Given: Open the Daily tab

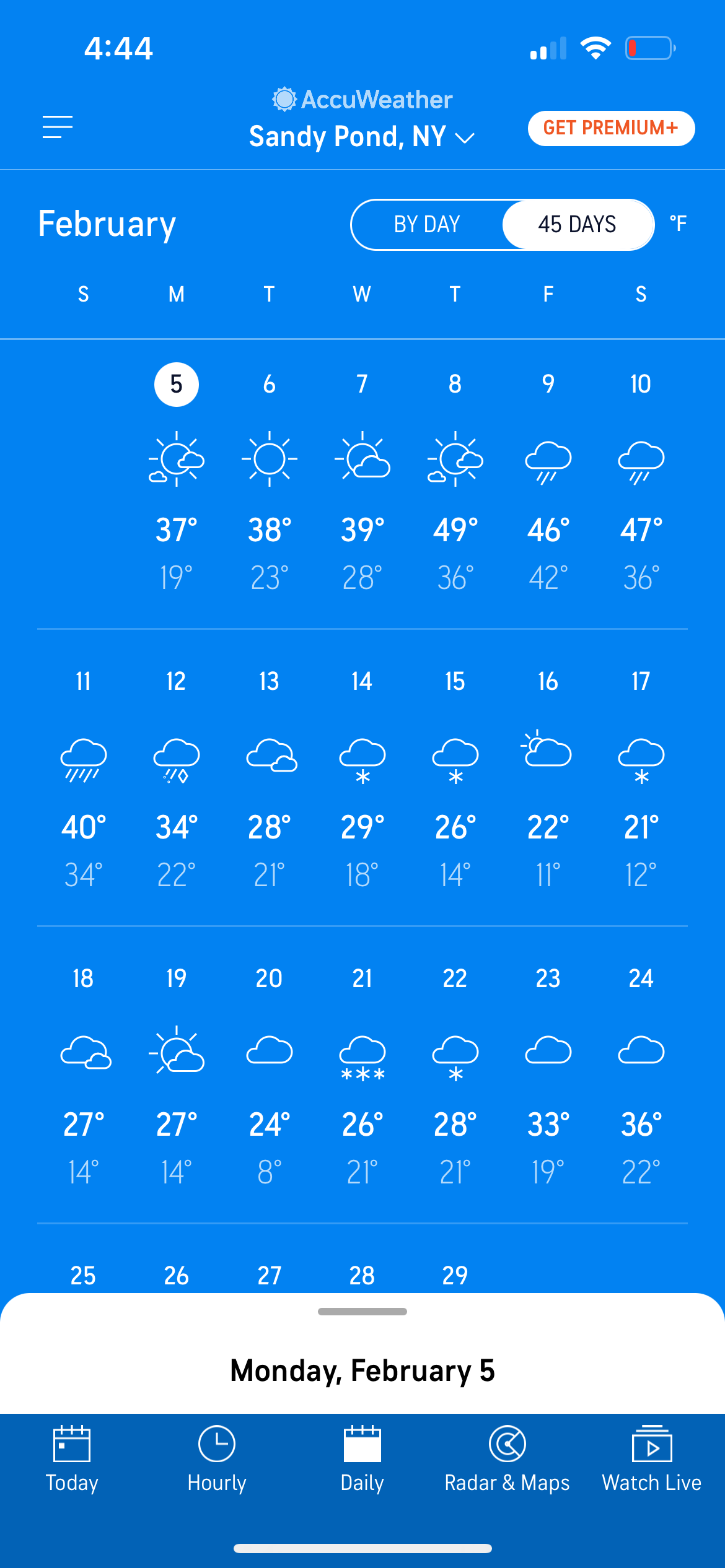Looking at the screenshot, I should tap(362, 1459).
